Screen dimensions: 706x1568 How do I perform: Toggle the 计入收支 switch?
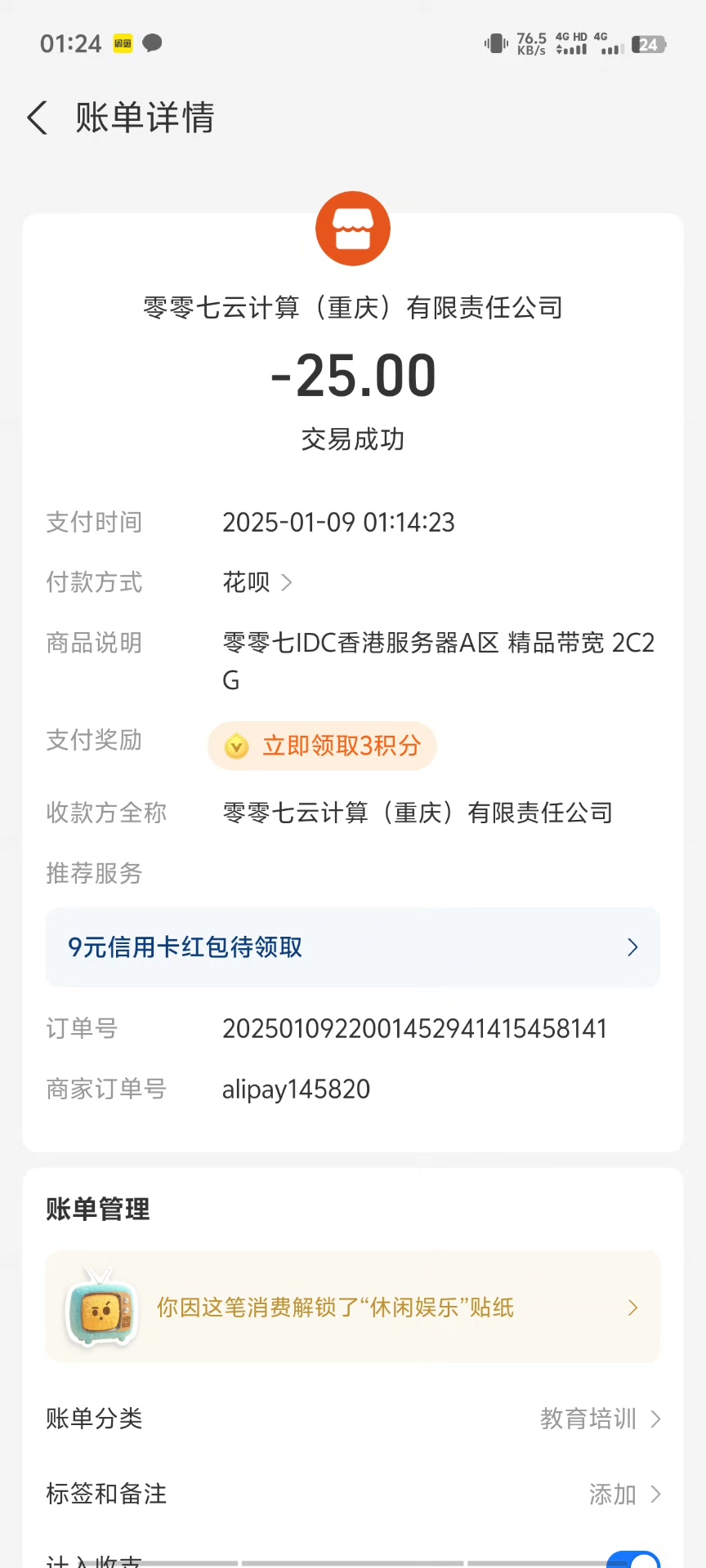(633, 1560)
